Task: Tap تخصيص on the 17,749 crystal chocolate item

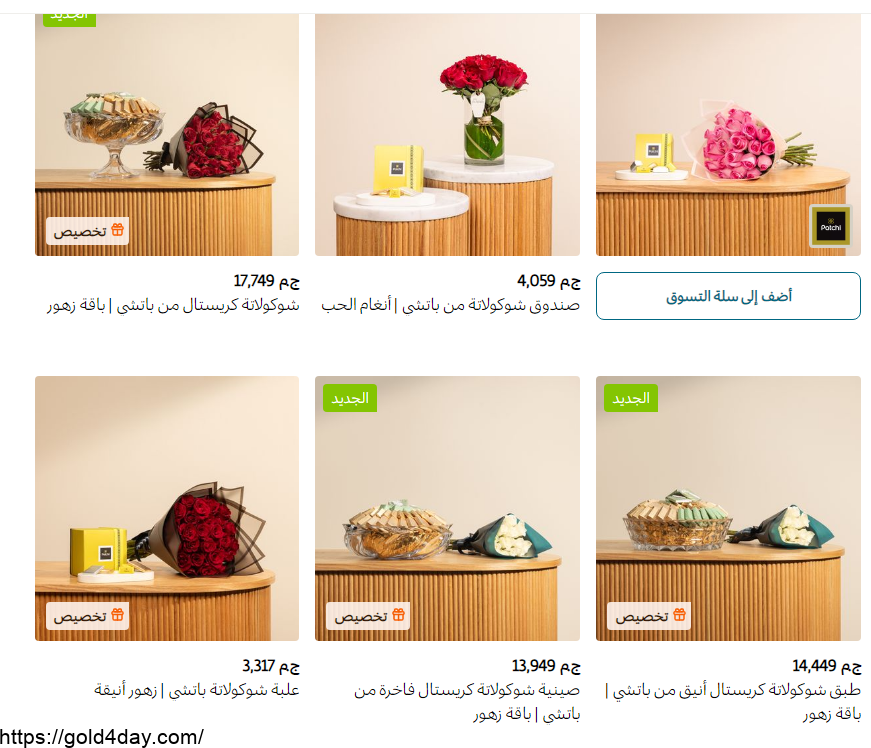Action: (88, 231)
